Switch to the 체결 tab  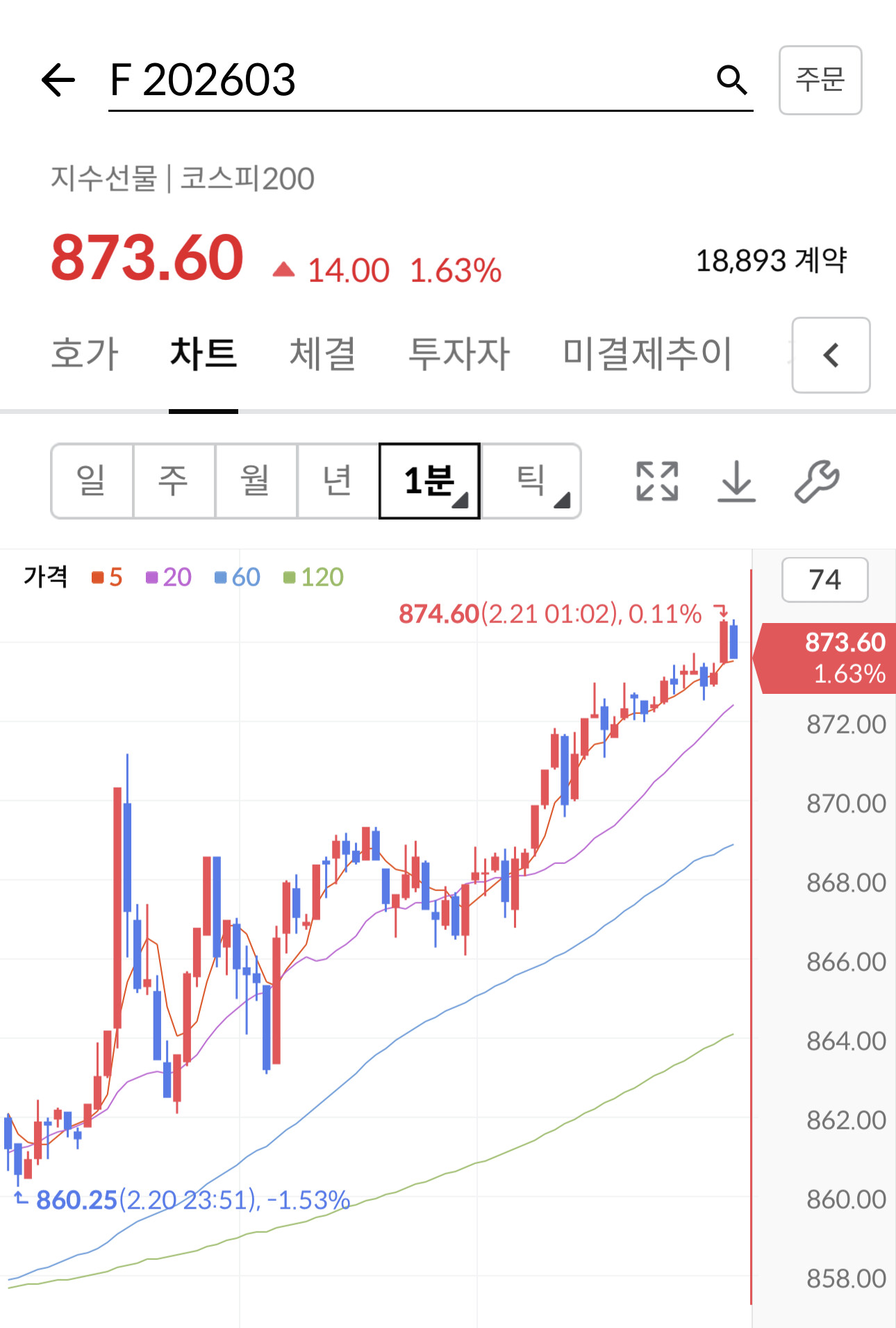[x=322, y=354]
